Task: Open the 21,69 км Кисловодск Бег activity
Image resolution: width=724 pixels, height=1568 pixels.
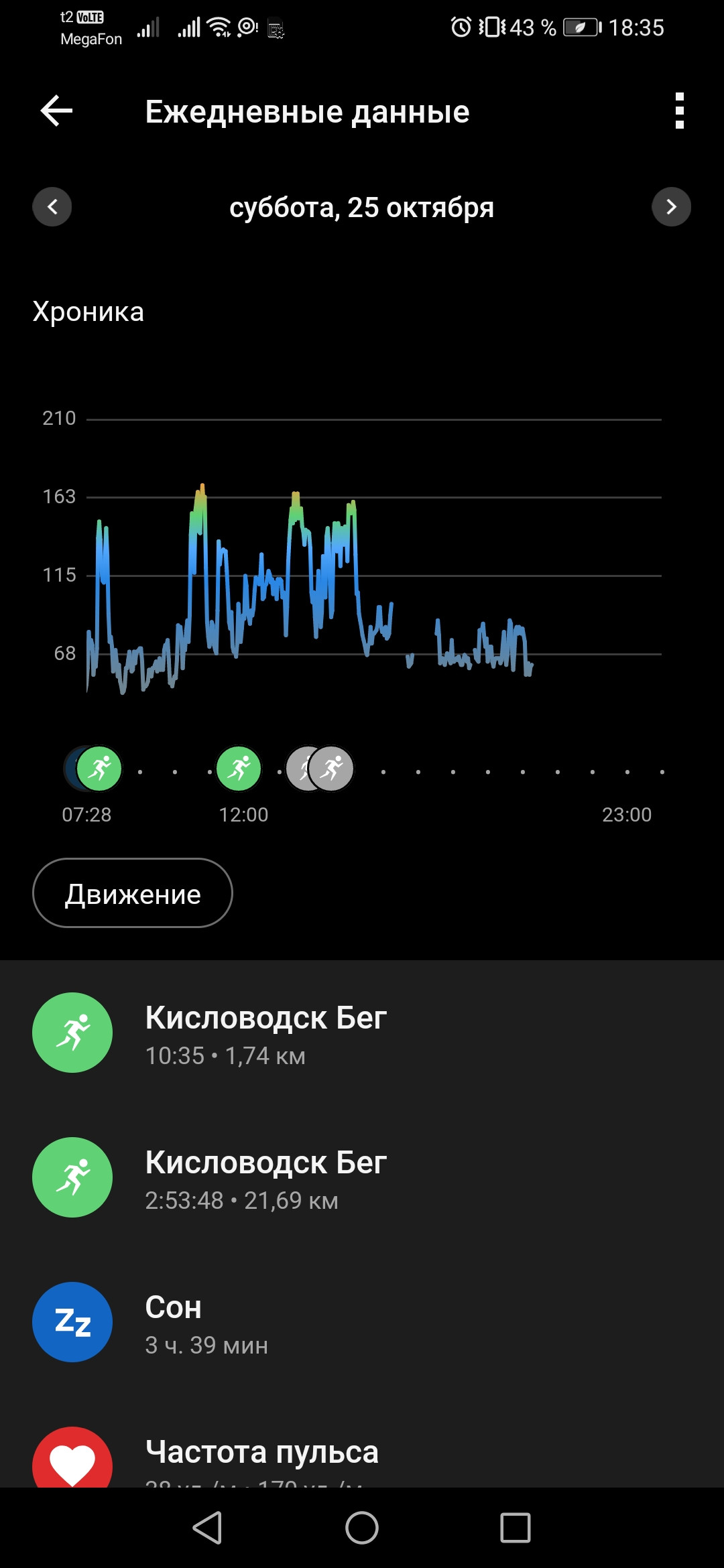Action: (x=362, y=1177)
